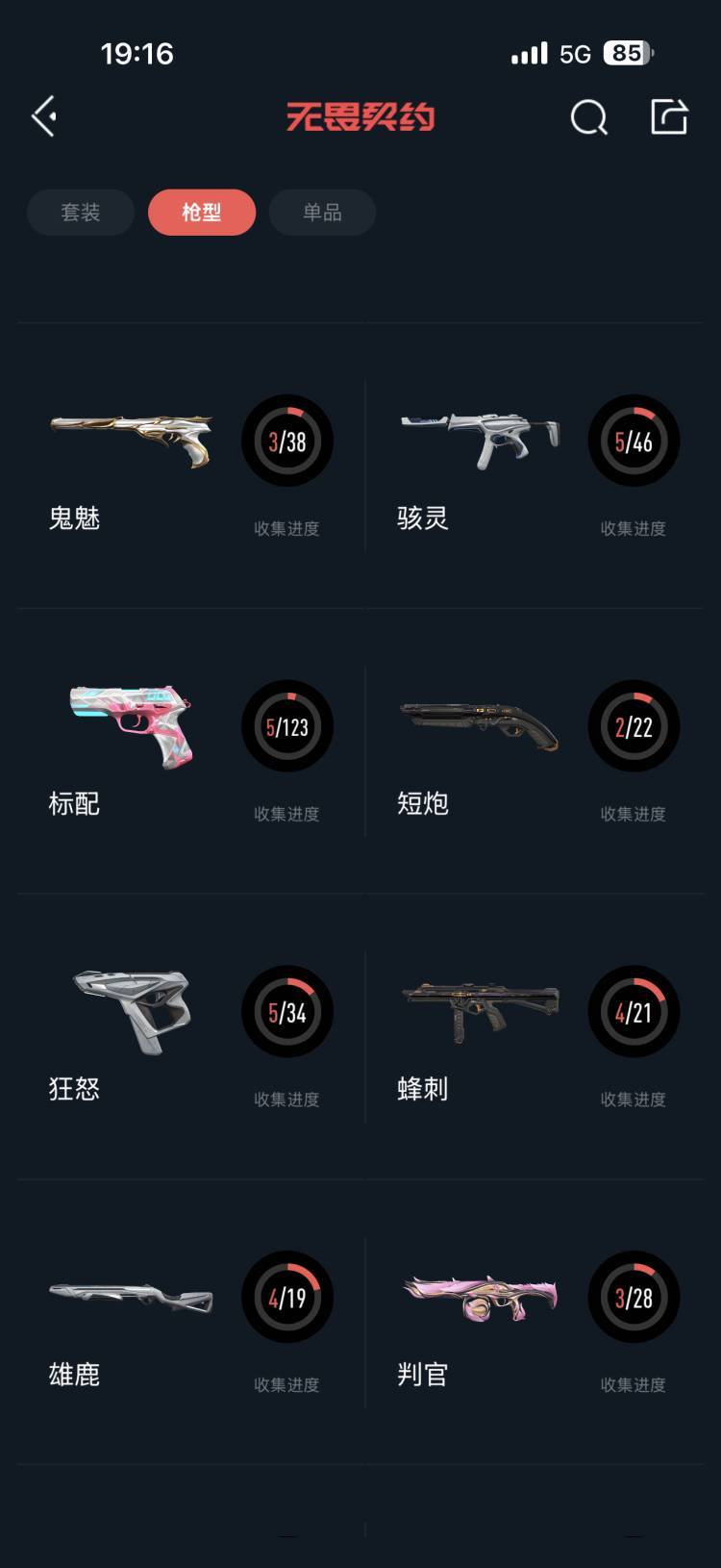Screen dimensions: 721x1568
Task: Go back with the top-left arrow
Action: tap(44, 117)
